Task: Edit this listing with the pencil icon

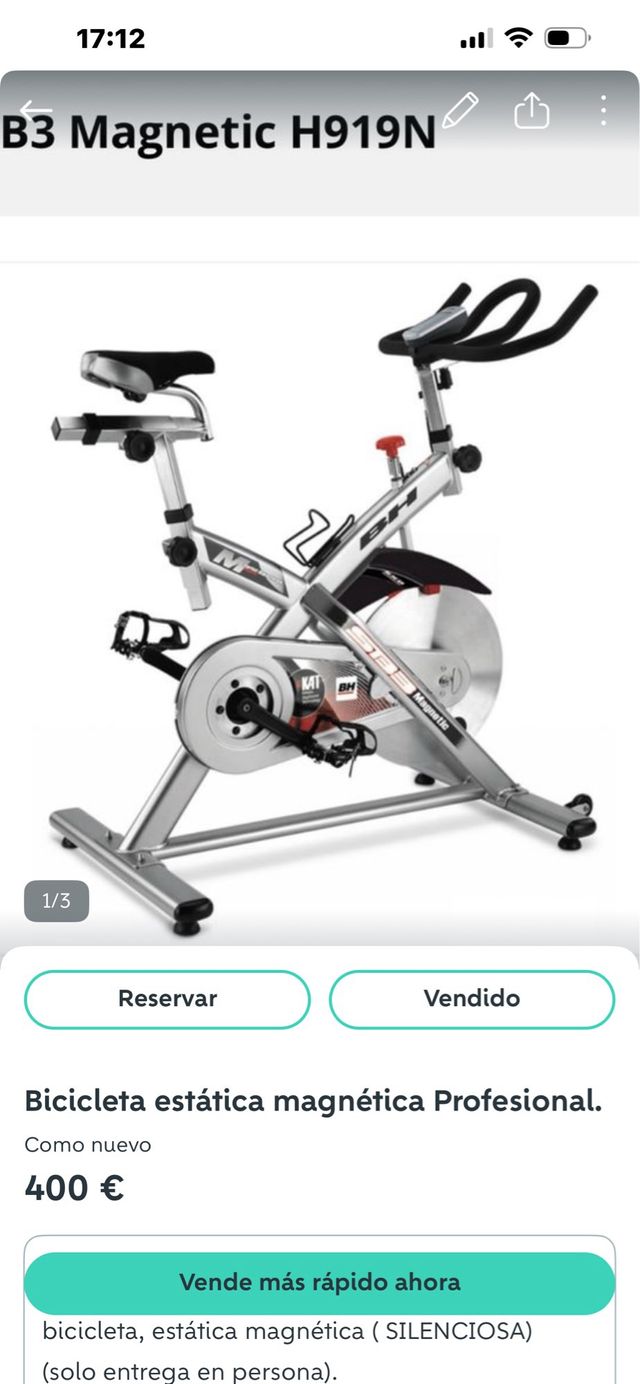Action: [460, 109]
